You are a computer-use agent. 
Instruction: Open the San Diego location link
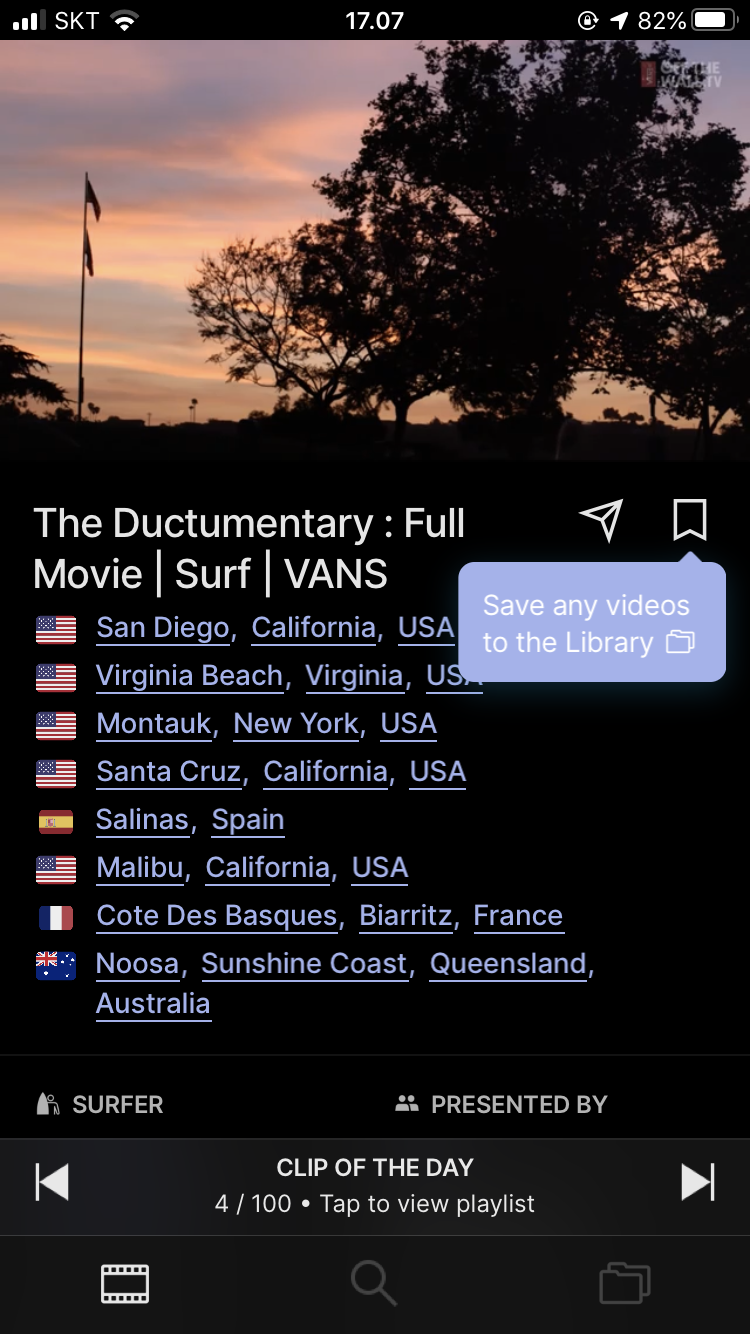point(163,628)
